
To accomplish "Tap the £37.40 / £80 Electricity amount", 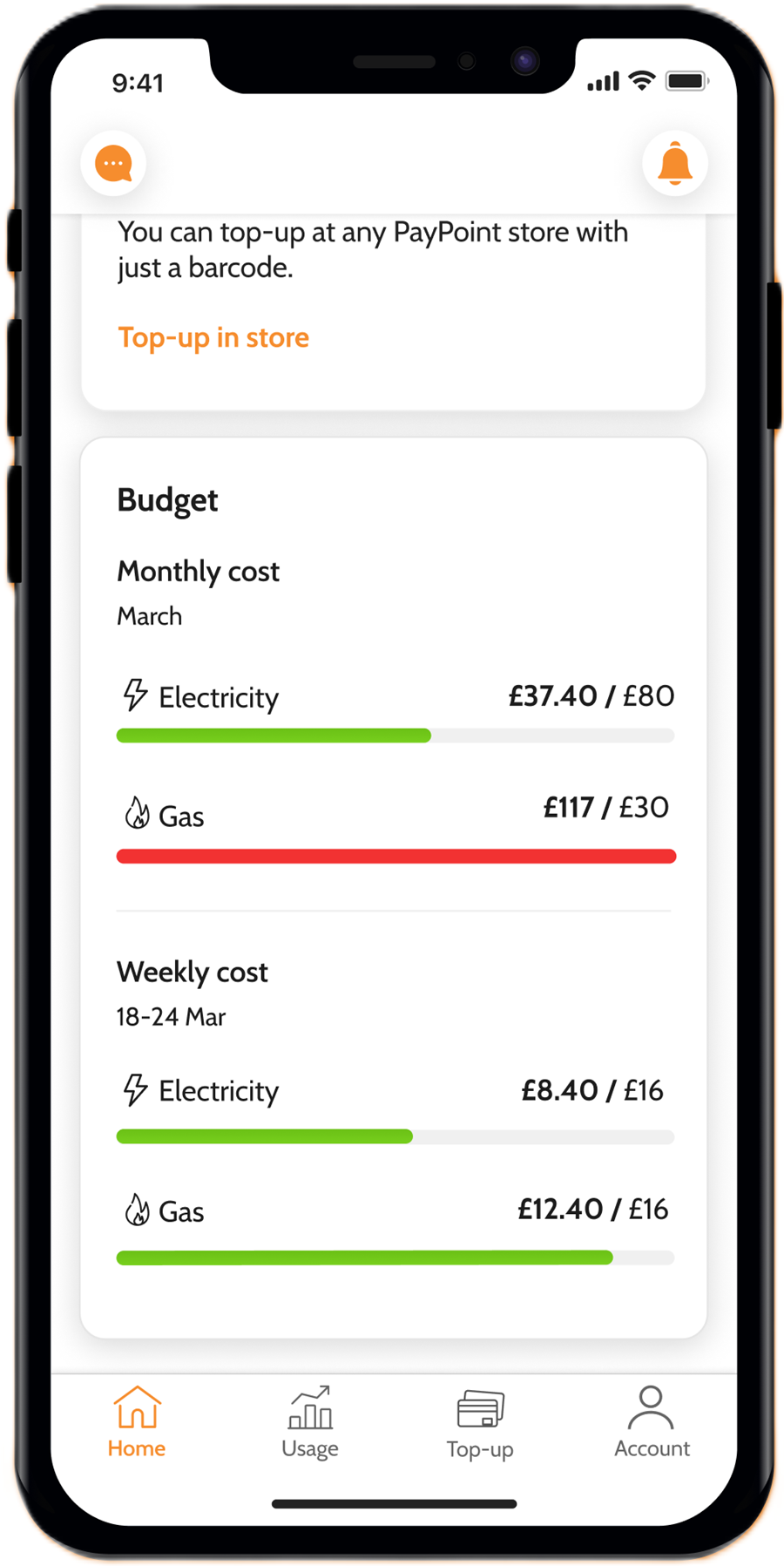I will pyautogui.click(x=591, y=695).
